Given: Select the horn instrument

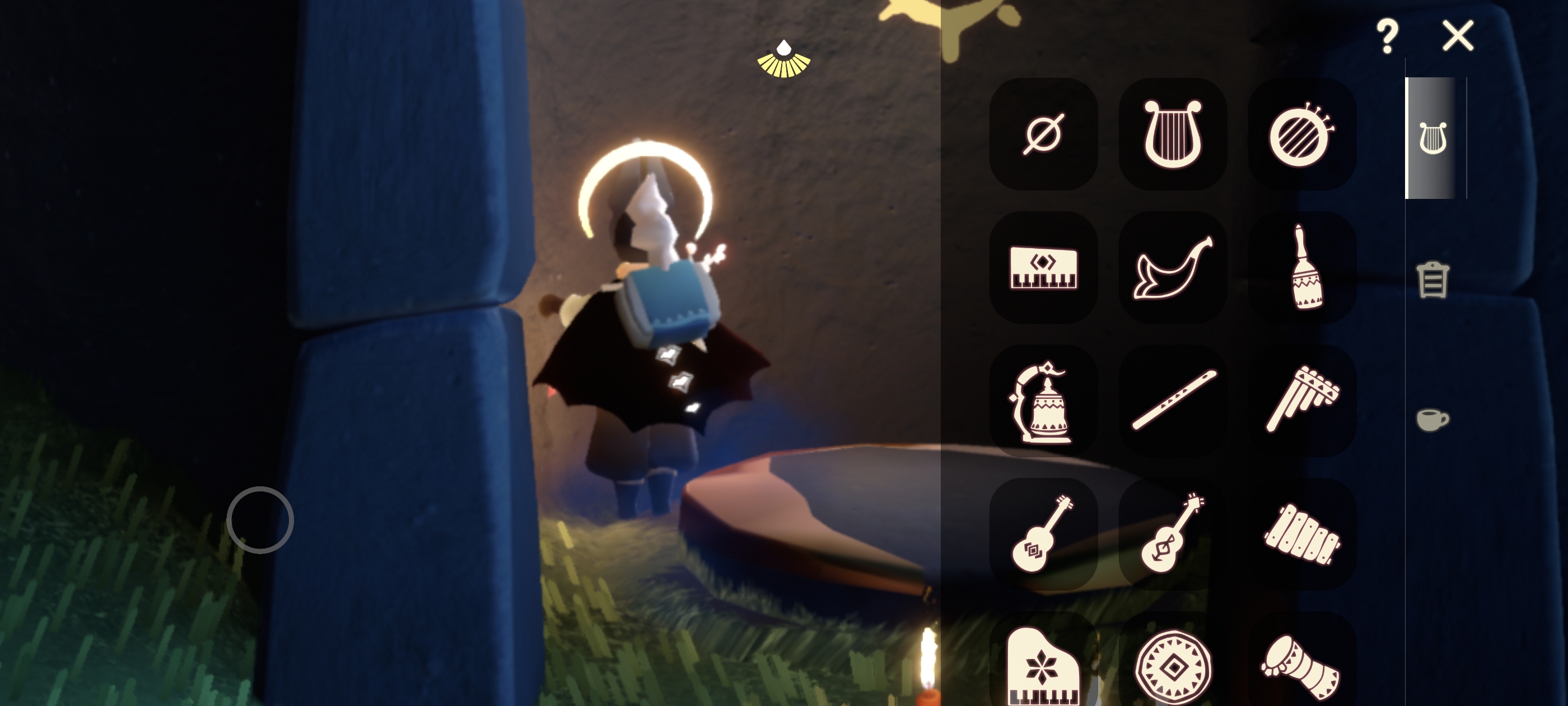Looking at the screenshot, I should [x=1172, y=267].
